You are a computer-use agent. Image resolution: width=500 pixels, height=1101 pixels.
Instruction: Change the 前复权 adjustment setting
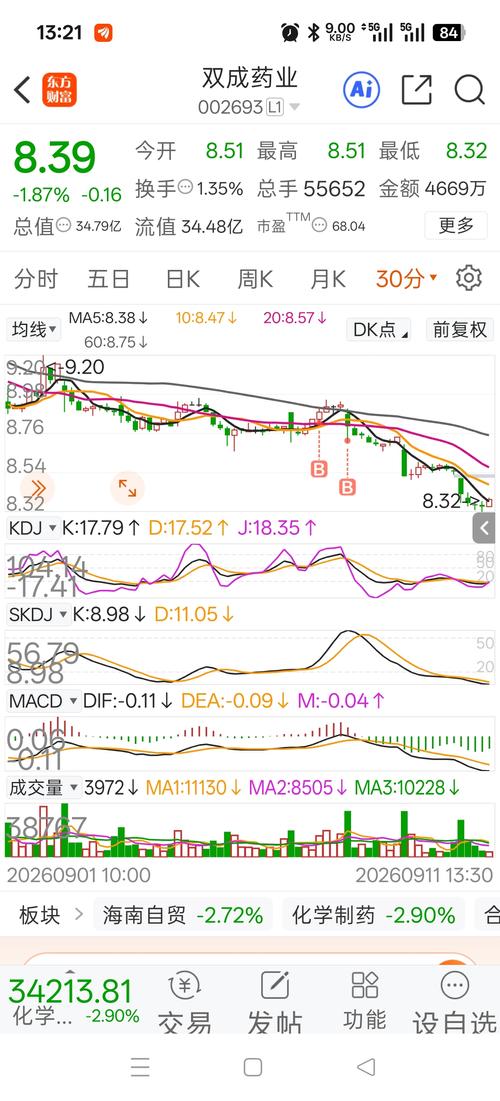click(x=460, y=329)
